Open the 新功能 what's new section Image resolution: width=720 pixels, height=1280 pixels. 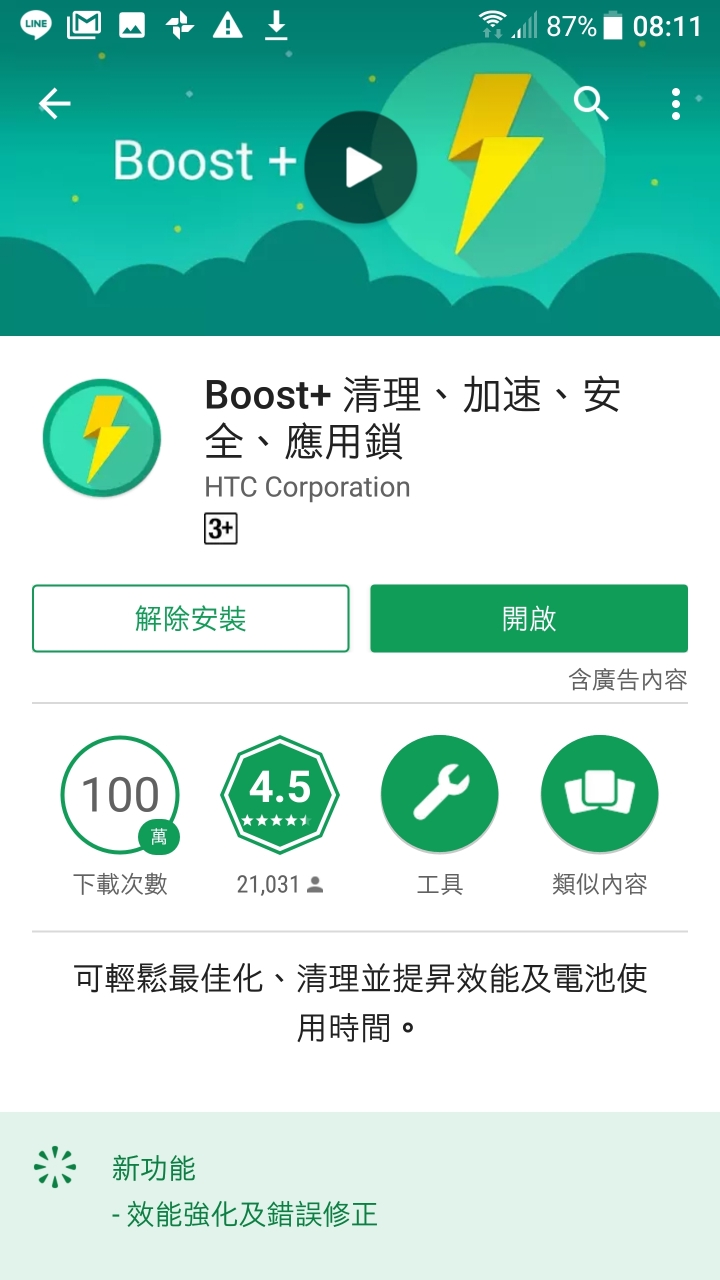pyautogui.click(x=154, y=1168)
